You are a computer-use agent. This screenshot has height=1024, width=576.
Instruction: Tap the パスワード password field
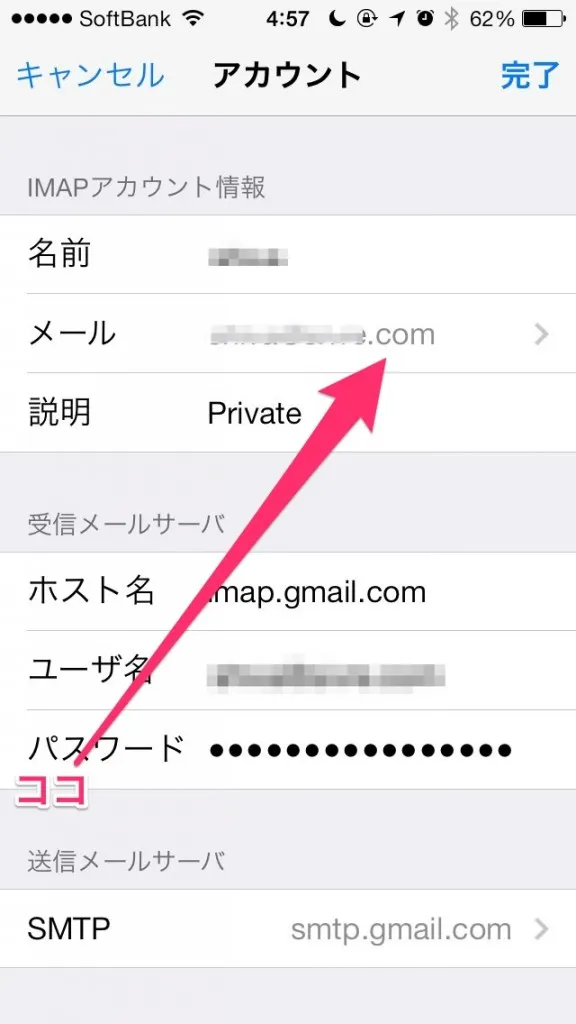[288, 750]
